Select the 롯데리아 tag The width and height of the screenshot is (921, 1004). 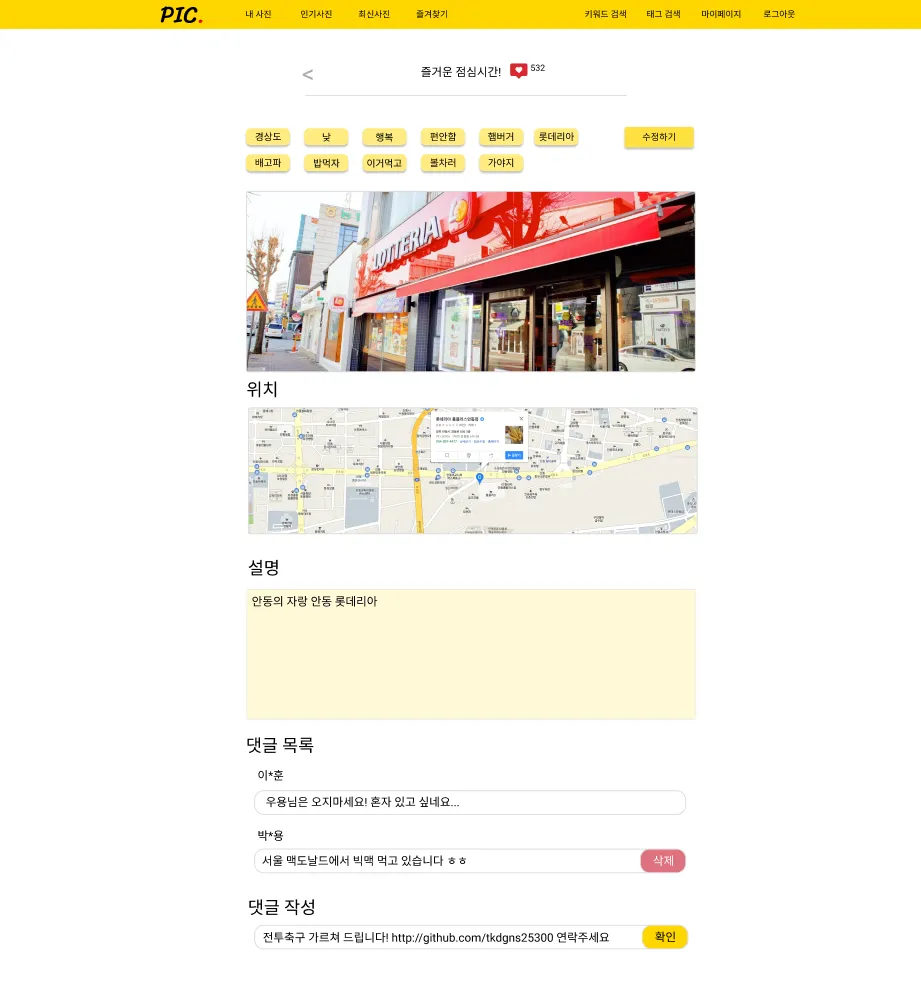pos(555,137)
